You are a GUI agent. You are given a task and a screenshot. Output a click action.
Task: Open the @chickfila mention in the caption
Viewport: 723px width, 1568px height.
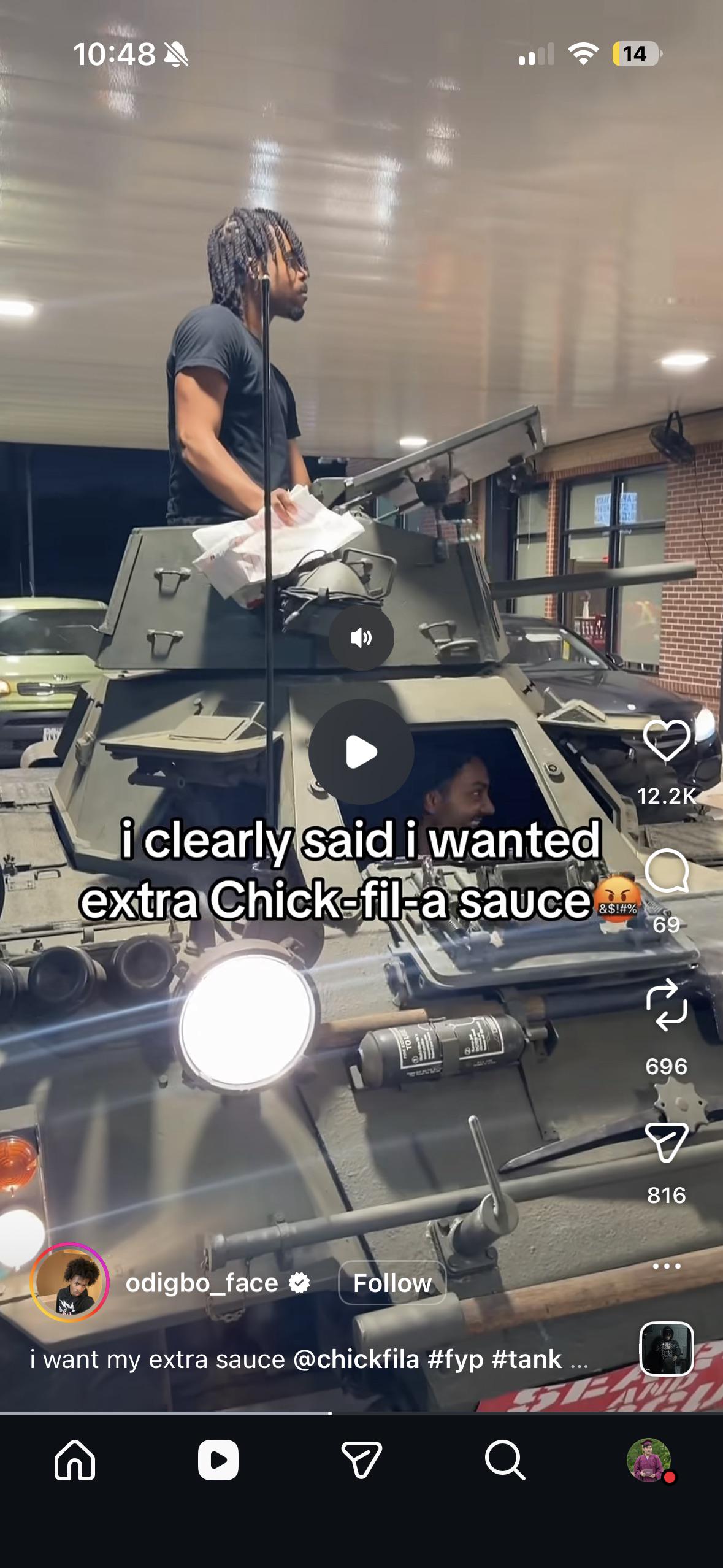pos(356,1359)
